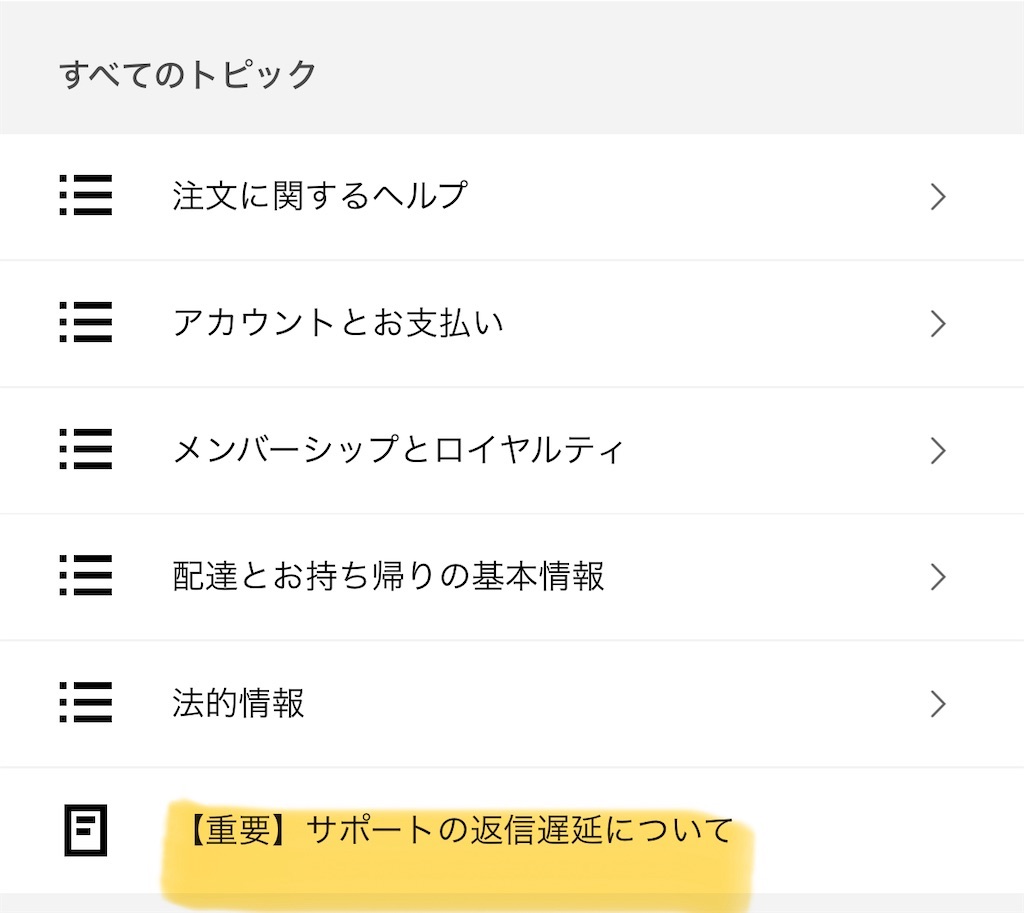Viewport: 1024px width, 913px height.
Task: Open メンバーシップとロイヤルティ topic
Action: (x=512, y=450)
